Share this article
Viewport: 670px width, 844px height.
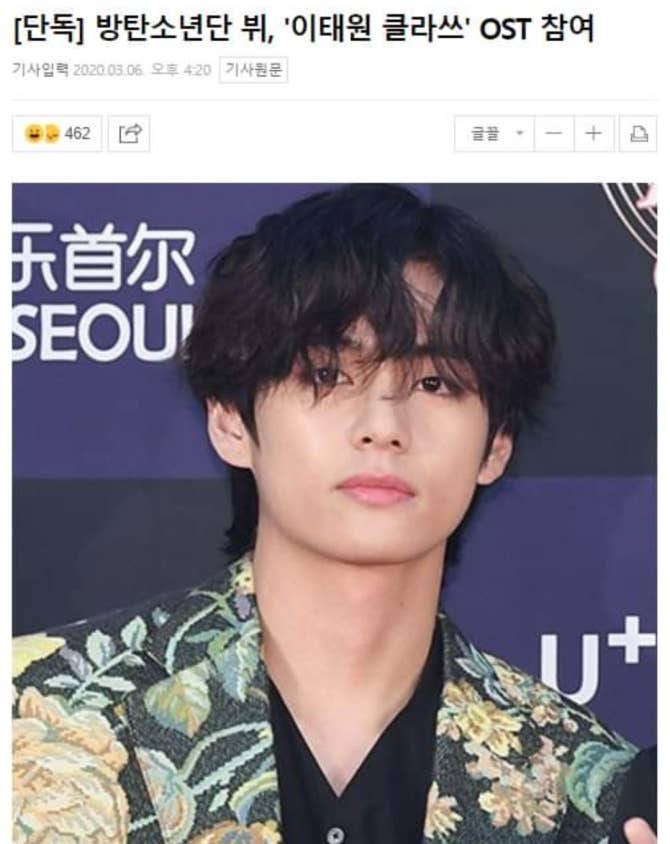[129, 133]
